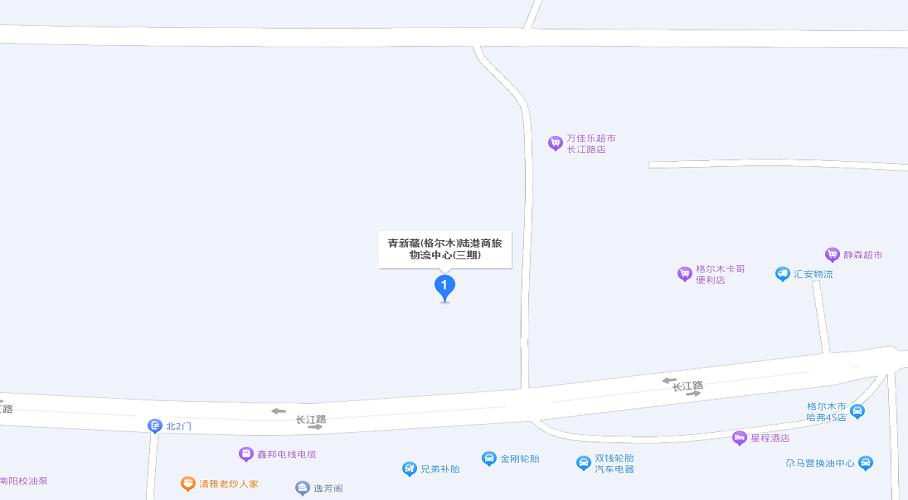The width and height of the screenshot is (908, 500).
Task: Open the 星程酒店 hotel marker
Action: [740, 438]
